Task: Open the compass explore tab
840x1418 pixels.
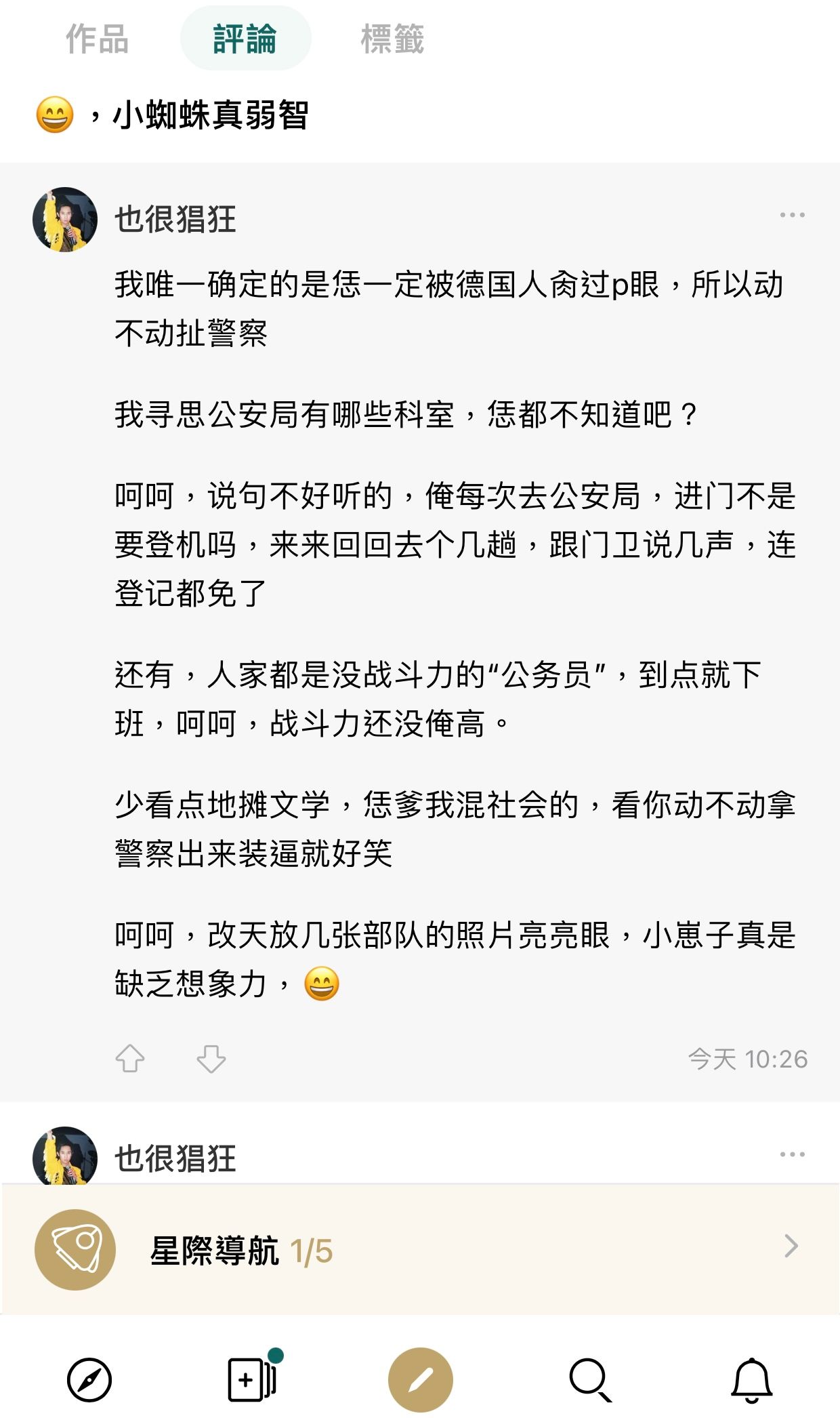Action: click(89, 1379)
